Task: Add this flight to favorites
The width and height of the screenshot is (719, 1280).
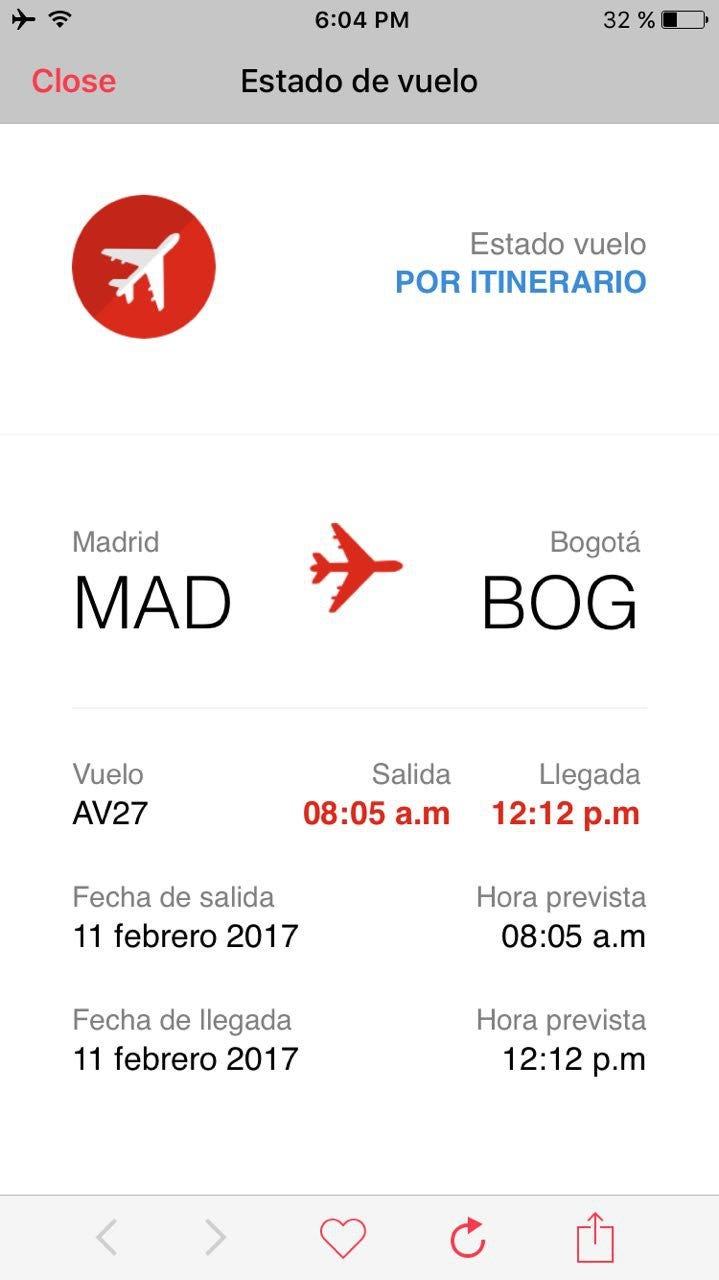Action: click(x=342, y=1239)
